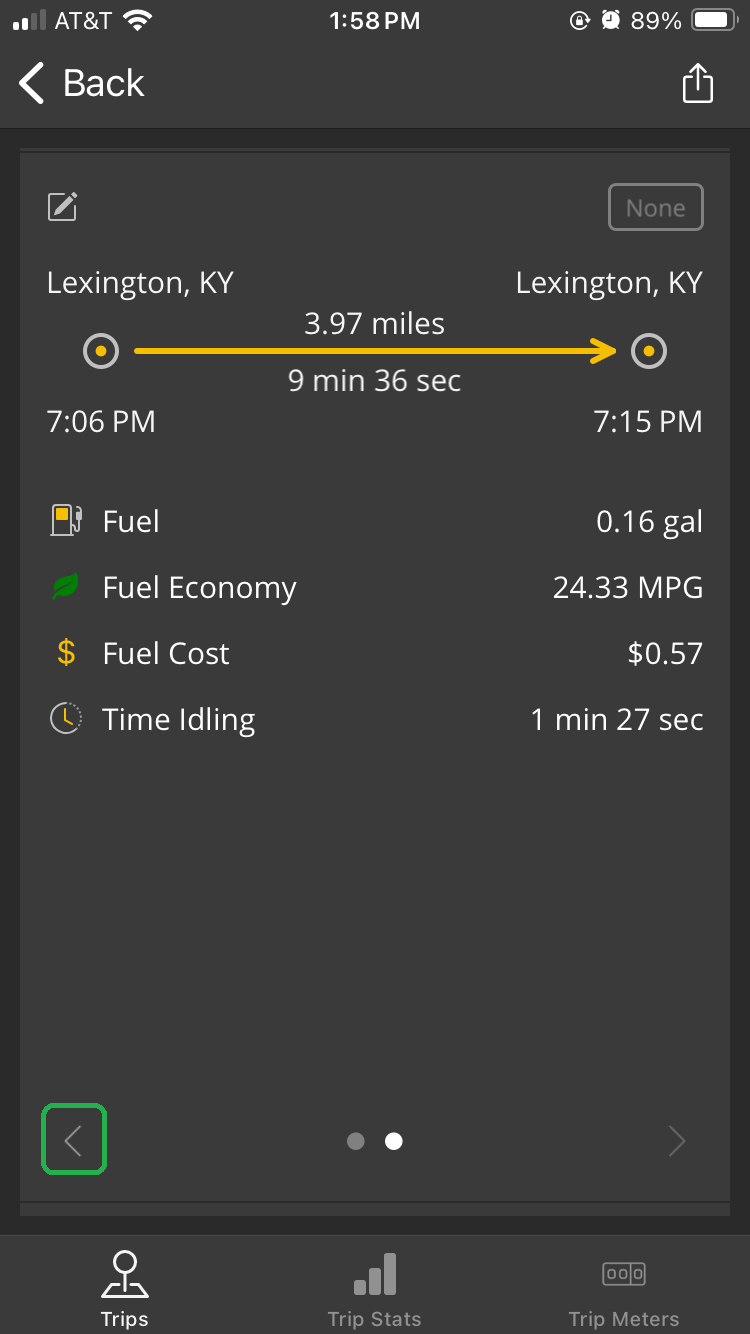Advance to the next trip with right chevron

click(x=676, y=1141)
